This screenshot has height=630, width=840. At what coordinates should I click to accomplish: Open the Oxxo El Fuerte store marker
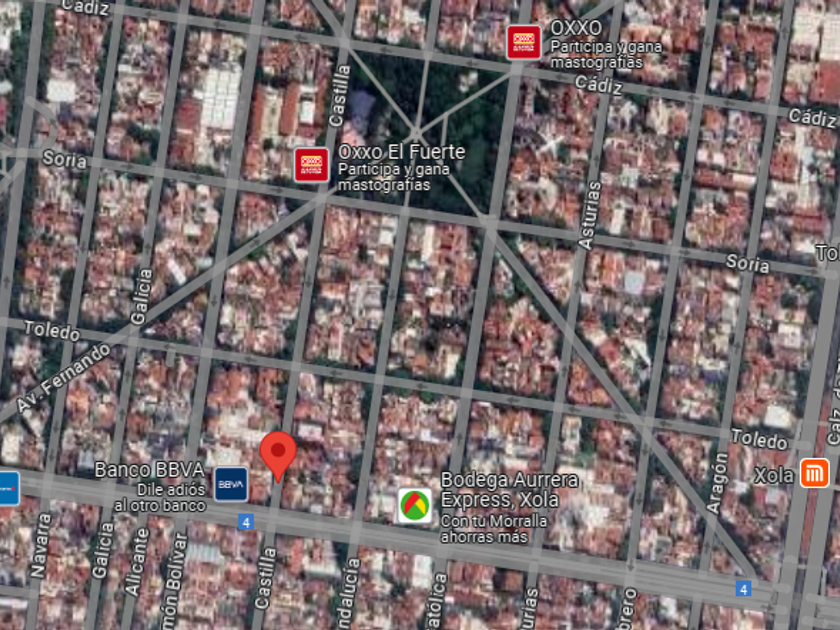click(311, 165)
